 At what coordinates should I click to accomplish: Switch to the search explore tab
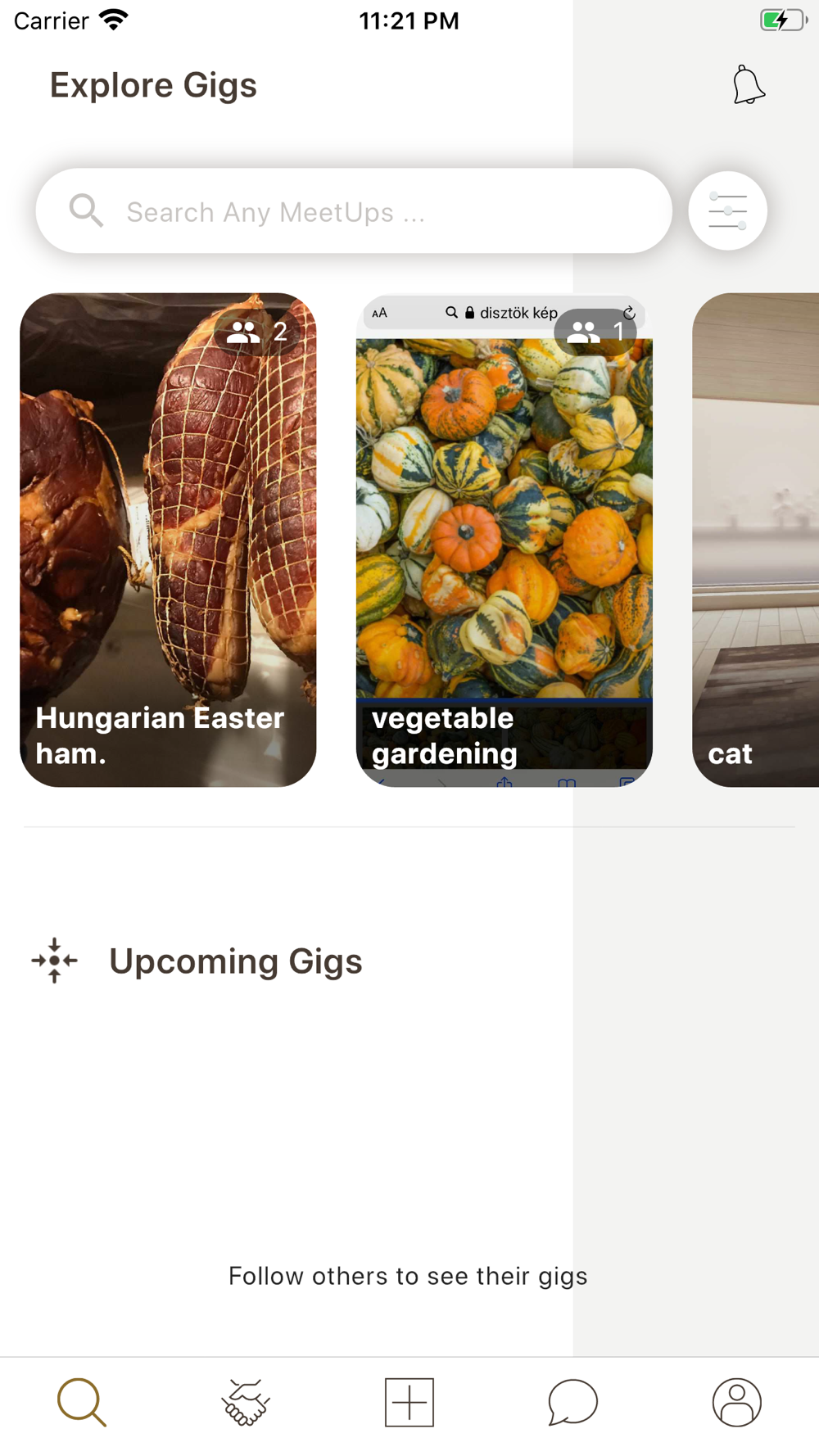pyautogui.click(x=82, y=1402)
